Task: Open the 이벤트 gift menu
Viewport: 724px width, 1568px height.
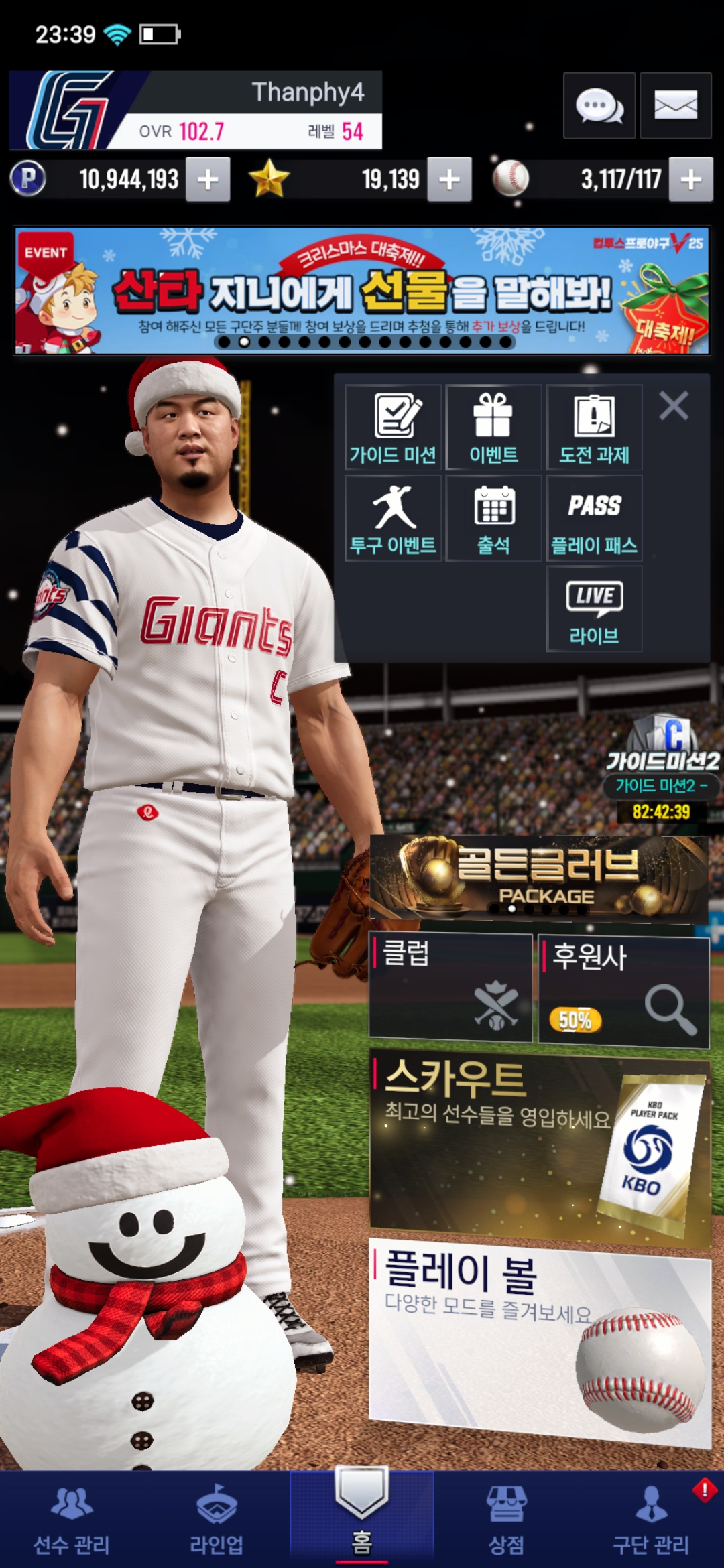Action: click(493, 428)
